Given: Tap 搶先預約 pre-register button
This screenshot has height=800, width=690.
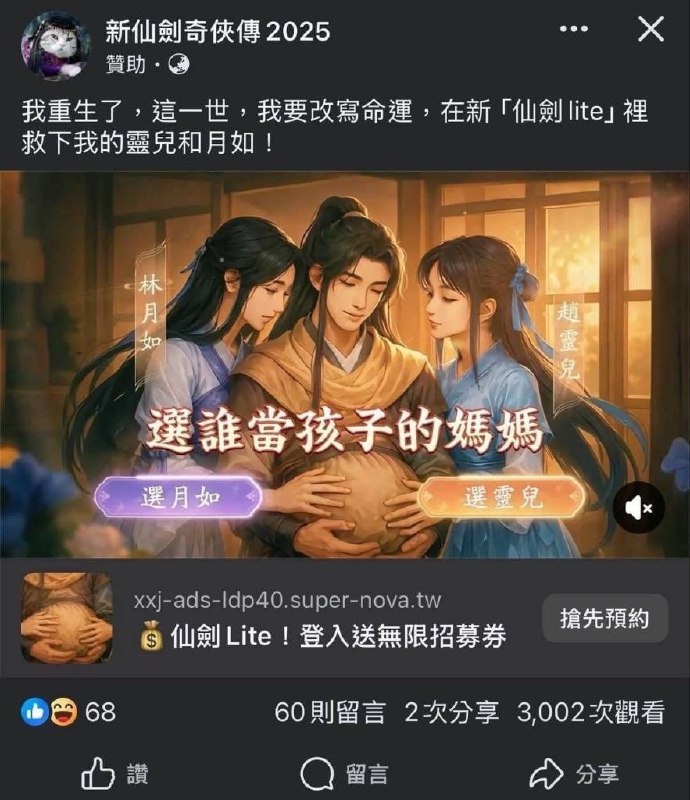Looking at the screenshot, I should point(603,617).
